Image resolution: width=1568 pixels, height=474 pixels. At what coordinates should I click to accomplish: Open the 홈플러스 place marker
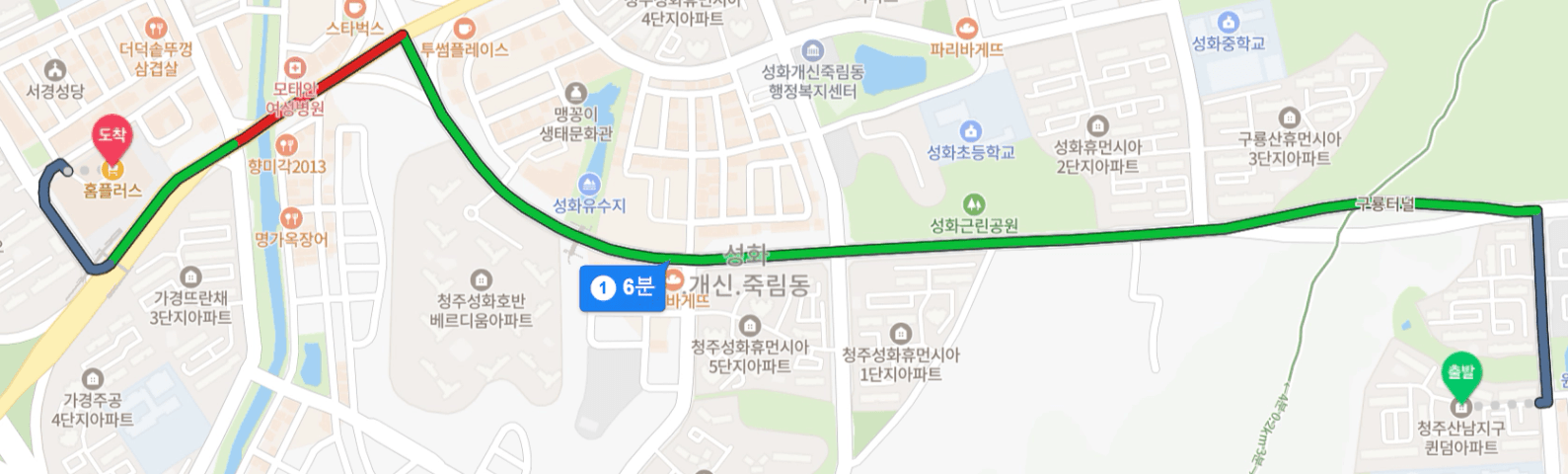(111, 170)
